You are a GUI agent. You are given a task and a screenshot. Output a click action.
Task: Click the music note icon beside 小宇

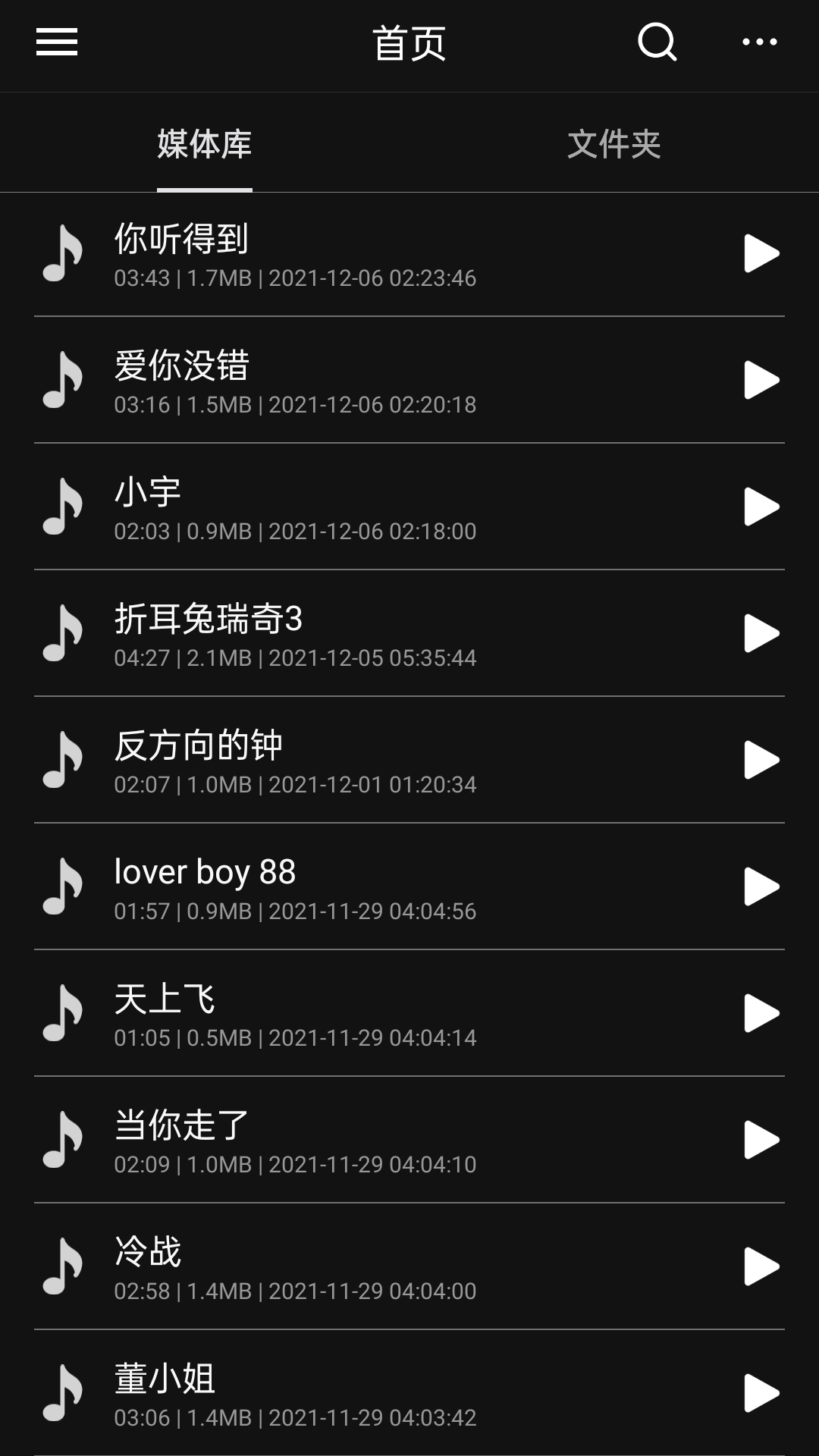click(x=64, y=507)
